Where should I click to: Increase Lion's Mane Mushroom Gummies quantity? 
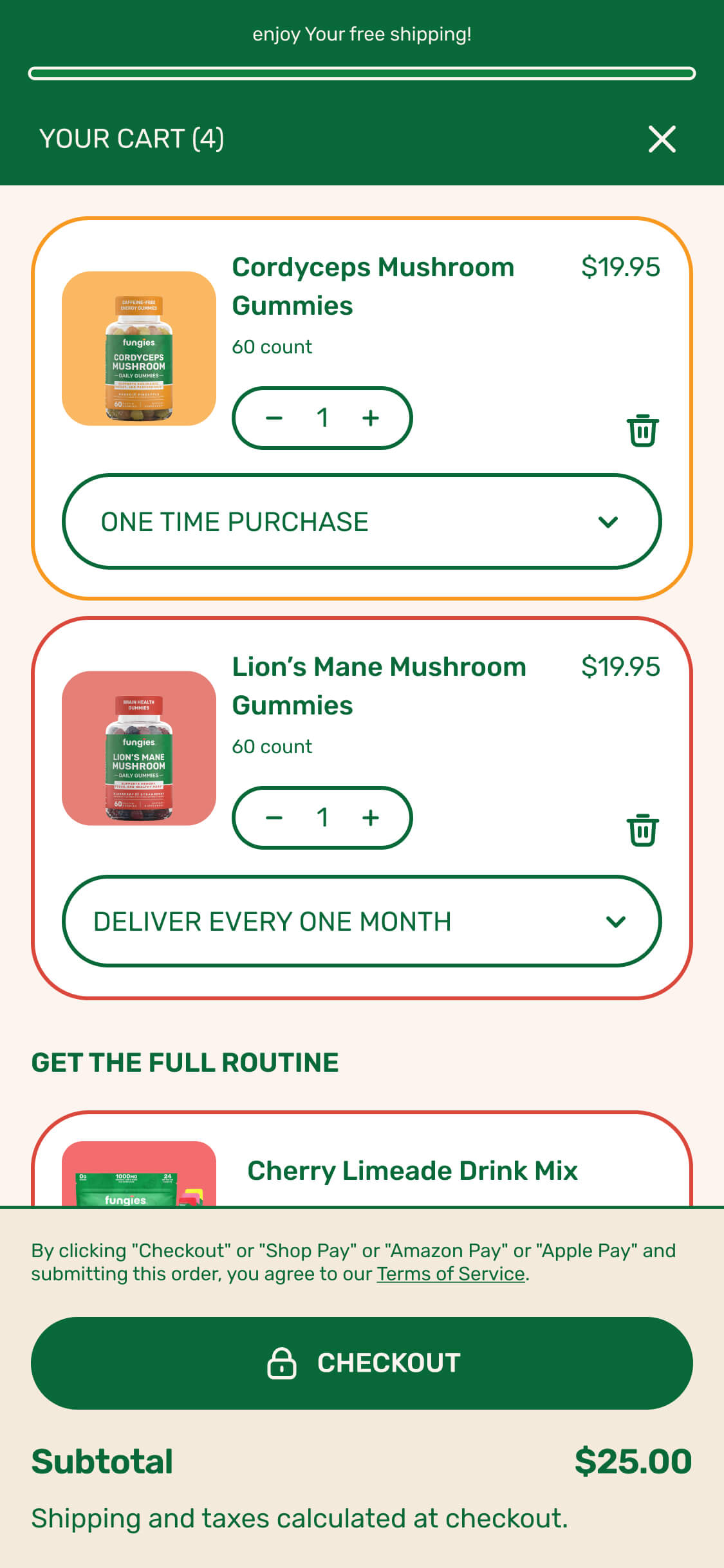point(371,818)
